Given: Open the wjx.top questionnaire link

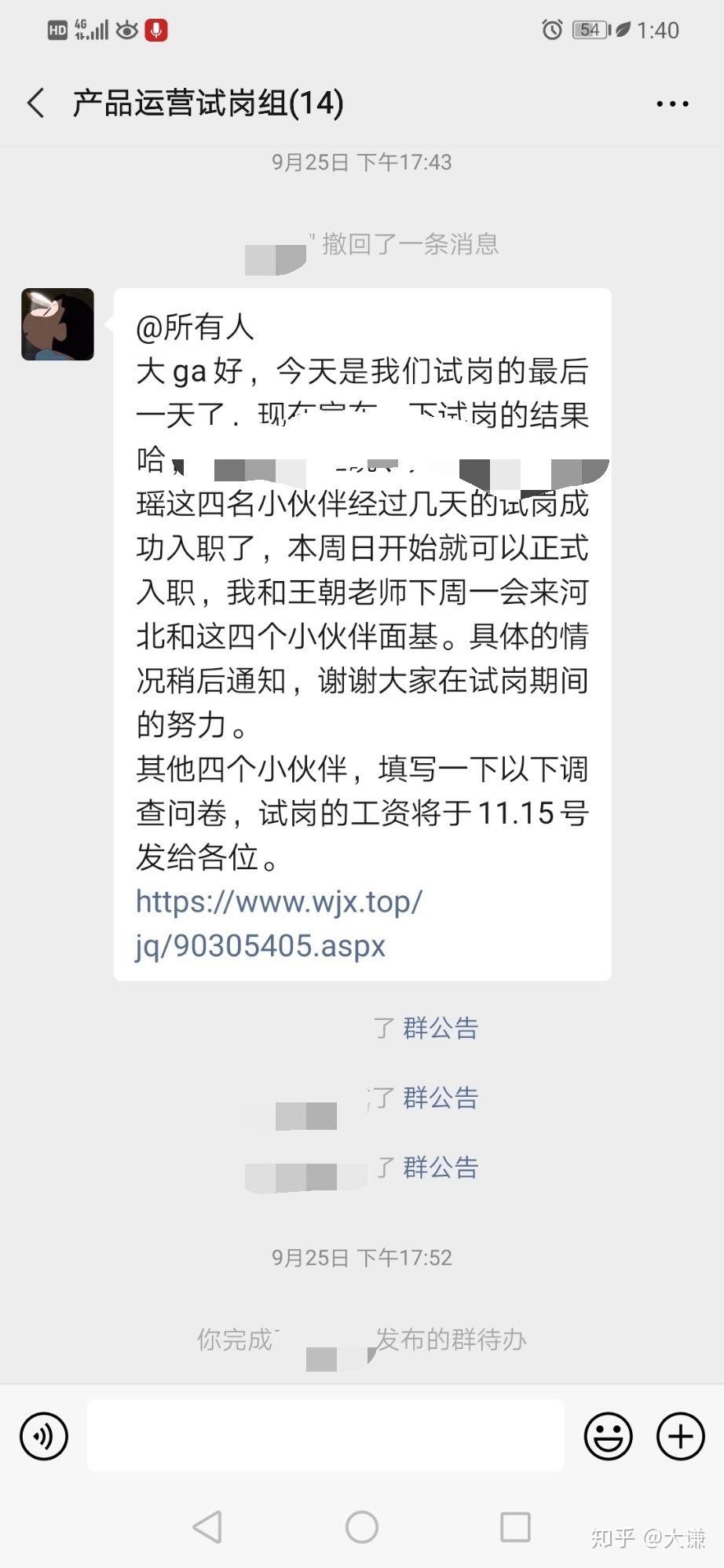Looking at the screenshot, I should 279,923.
